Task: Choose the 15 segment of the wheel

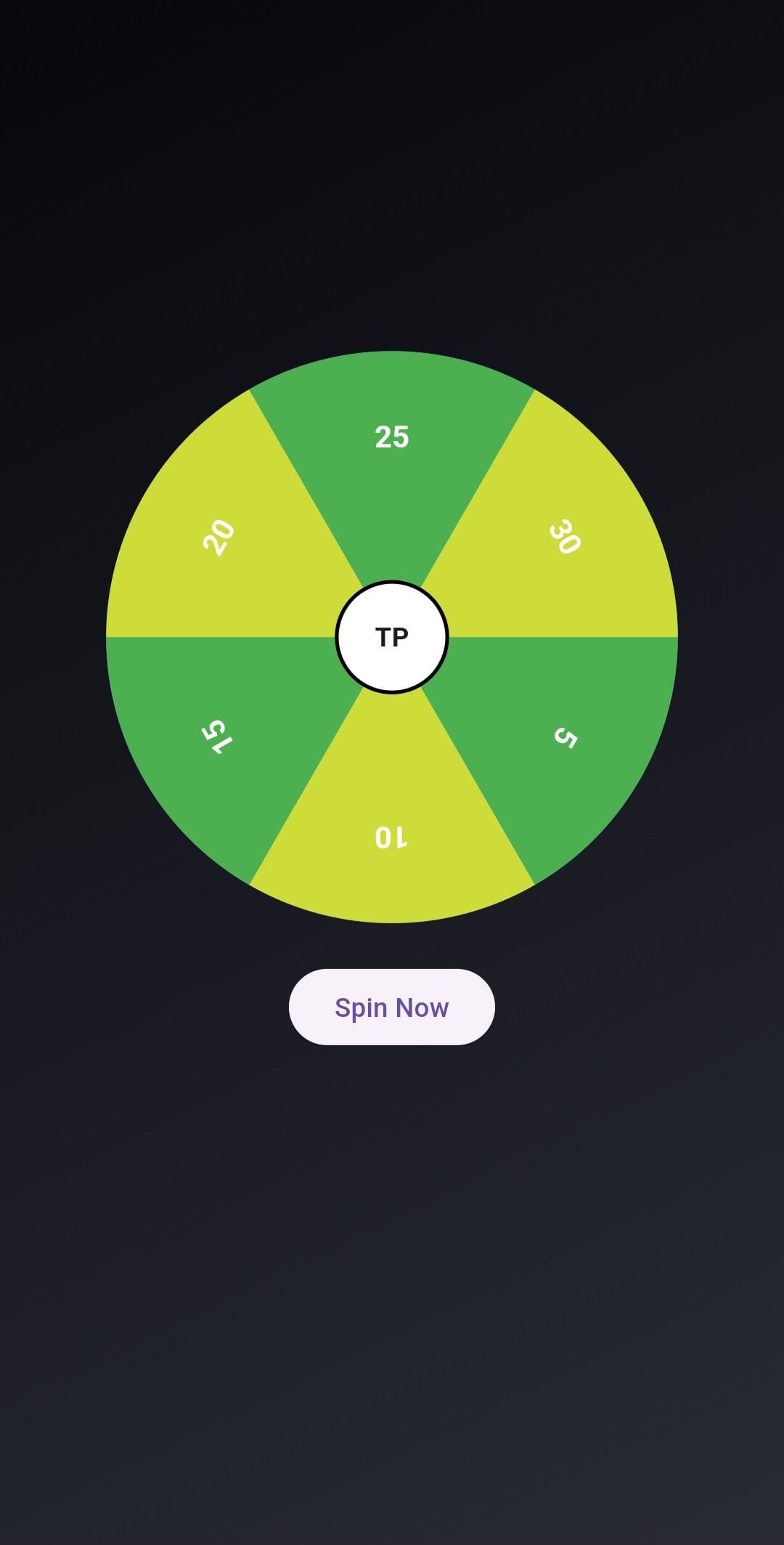Action: pyautogui.click(x=218, y=737)
